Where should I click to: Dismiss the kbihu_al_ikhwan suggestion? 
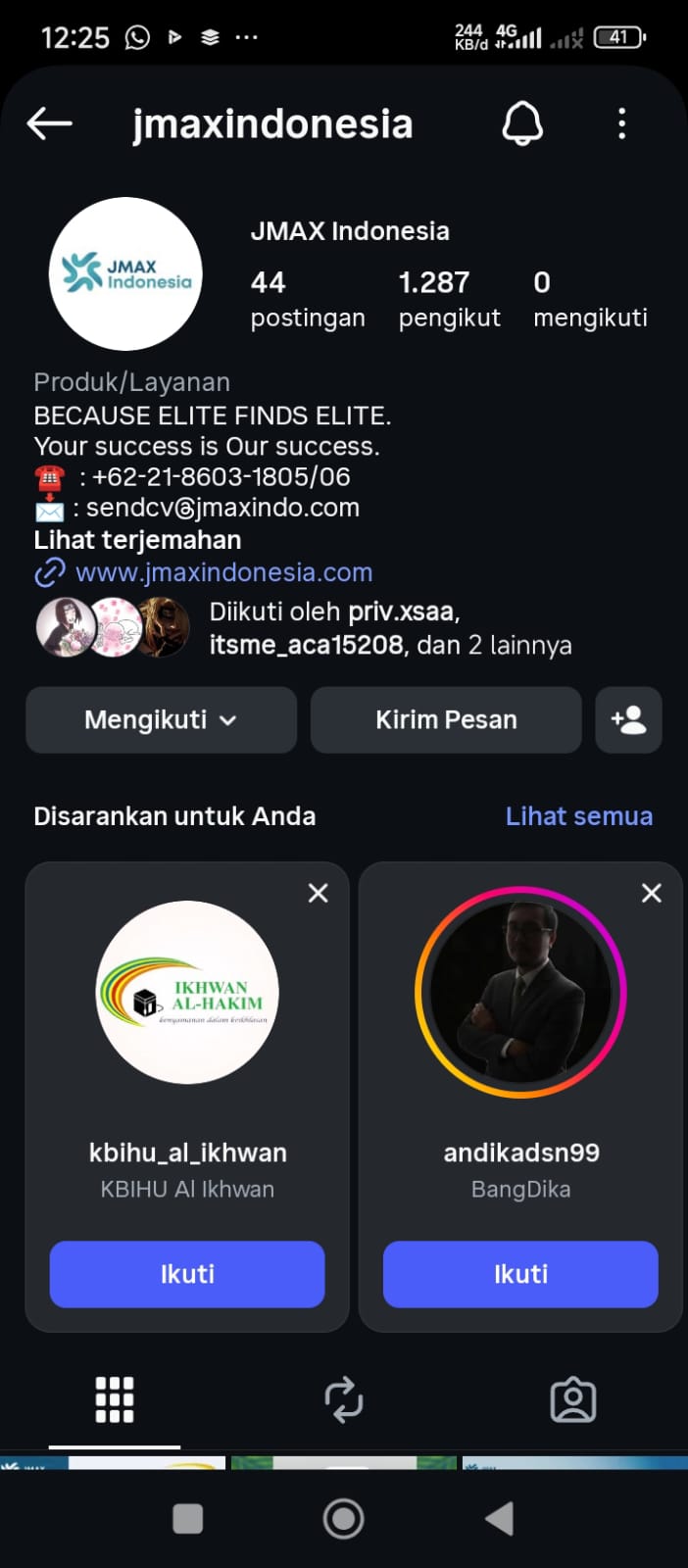[318, 893]
